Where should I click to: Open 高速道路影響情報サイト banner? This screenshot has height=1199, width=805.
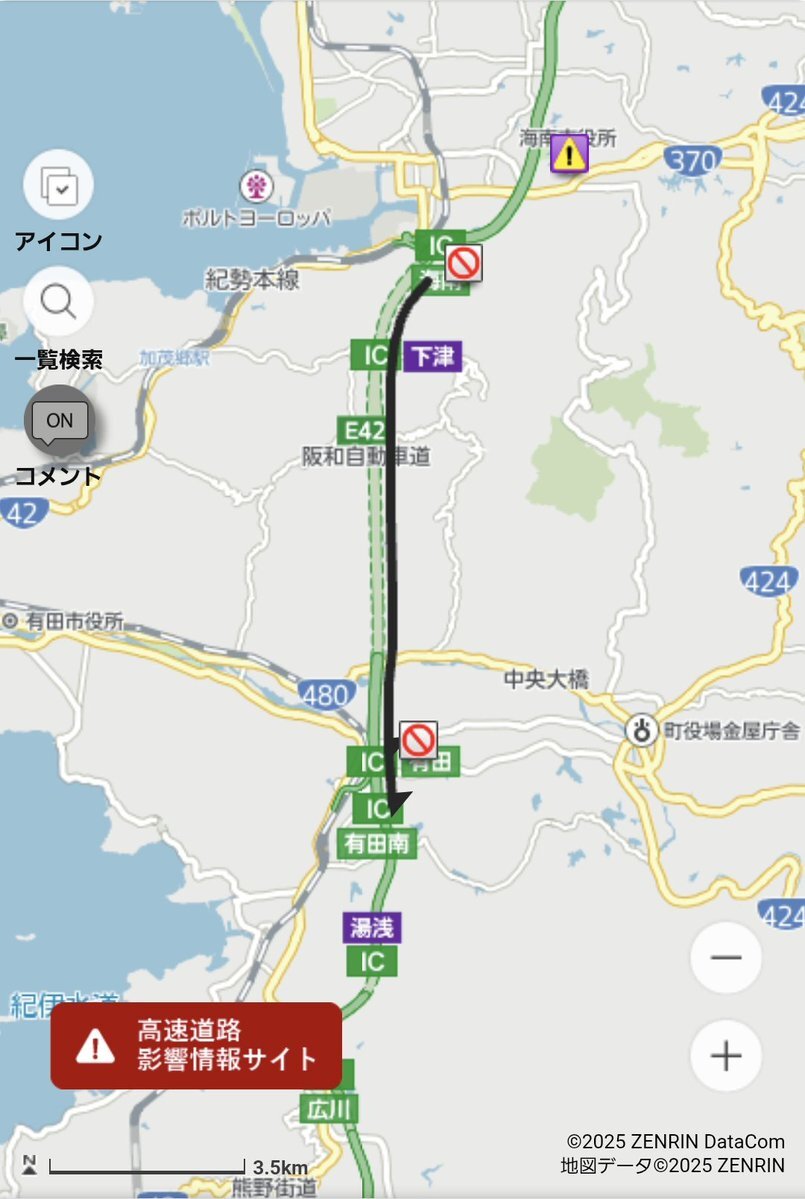196,1045
